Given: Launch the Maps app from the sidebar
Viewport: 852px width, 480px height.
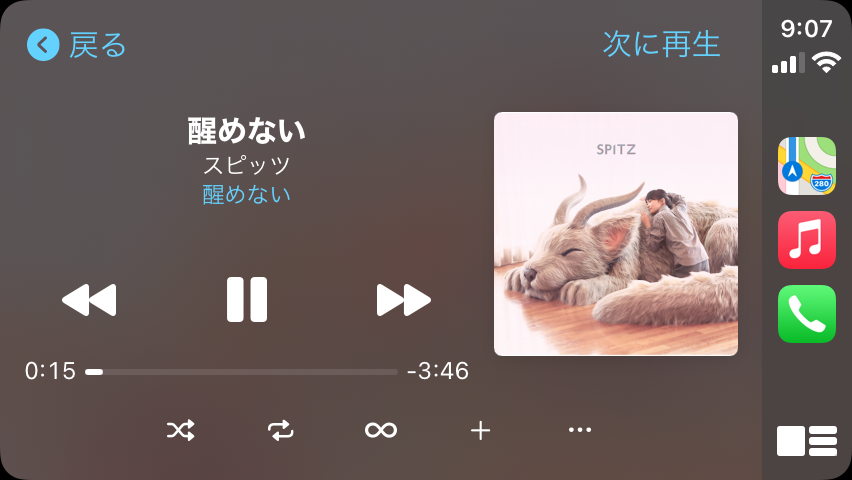Looking at the screenshot, I should (806, 166).
